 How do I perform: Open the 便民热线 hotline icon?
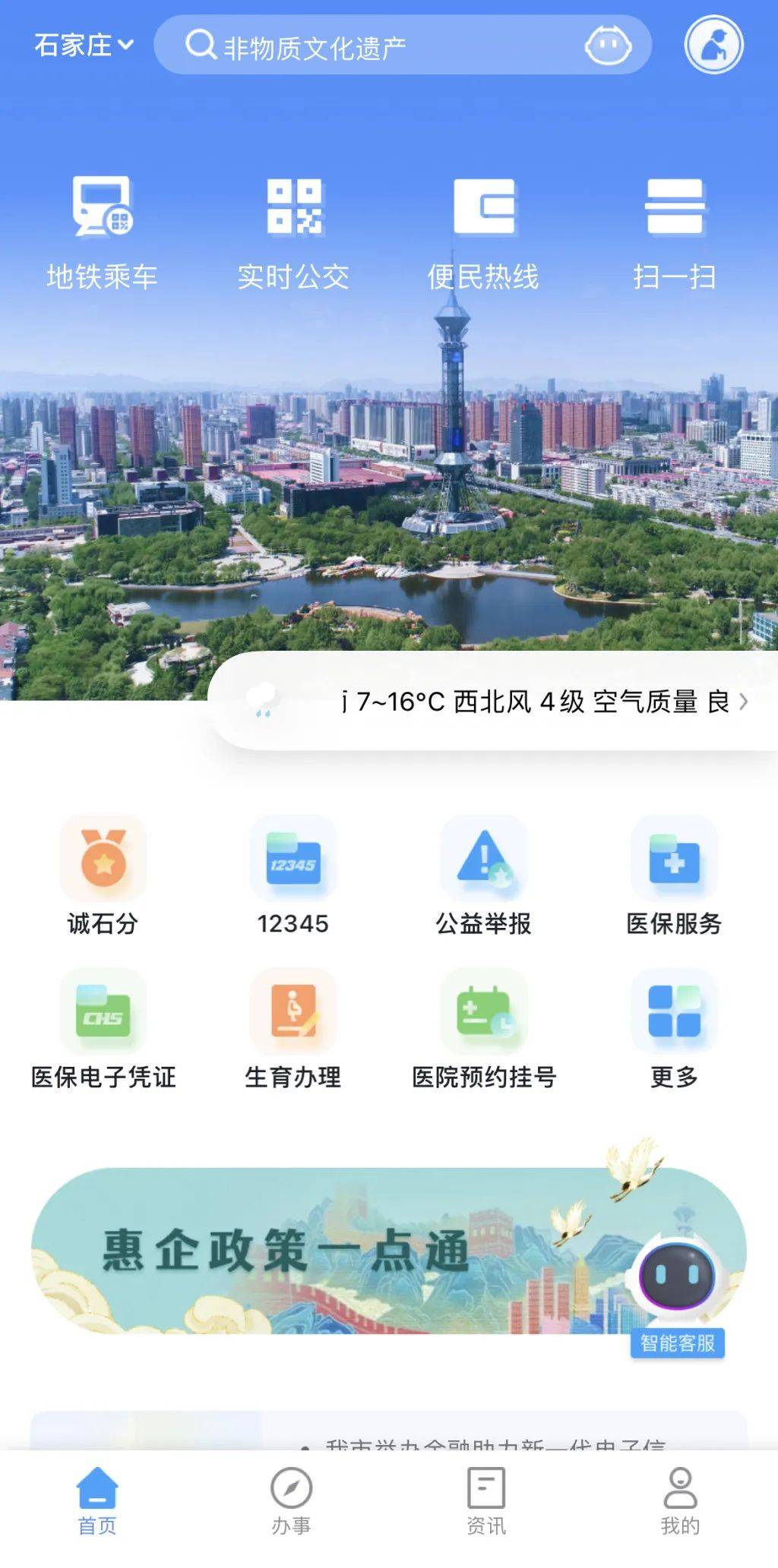[x=484, y=228]
